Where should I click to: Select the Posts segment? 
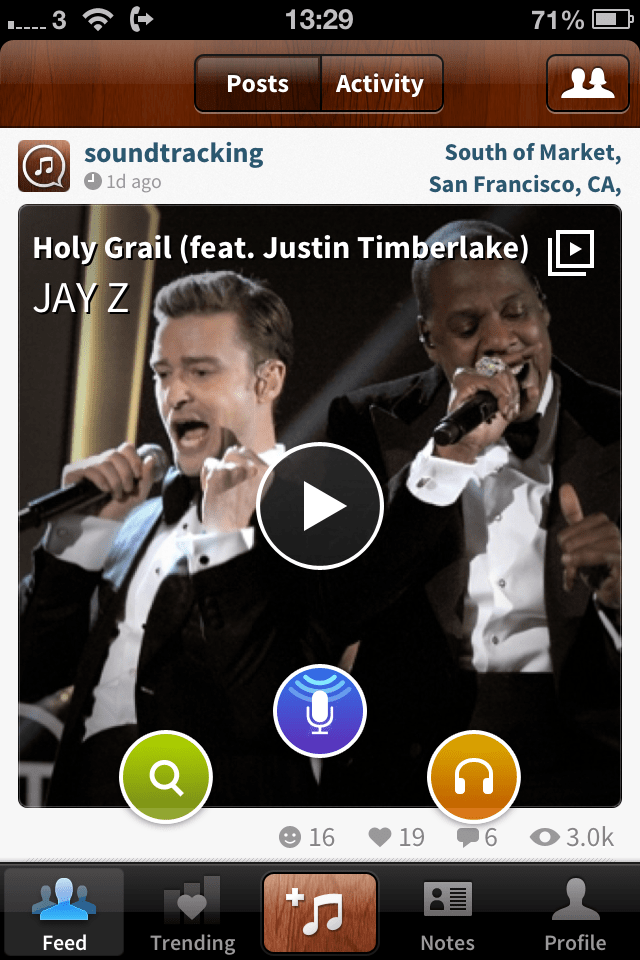pyautogui.click(x=258, y=84)
